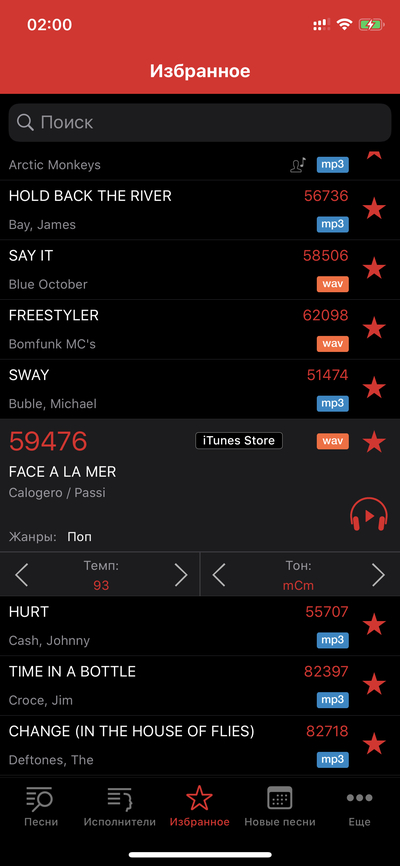Image resolution: width=400 pixels, height=866 pixels.
Task: Increase tempo with the right Темп arrow
Action: pos(181,575)
